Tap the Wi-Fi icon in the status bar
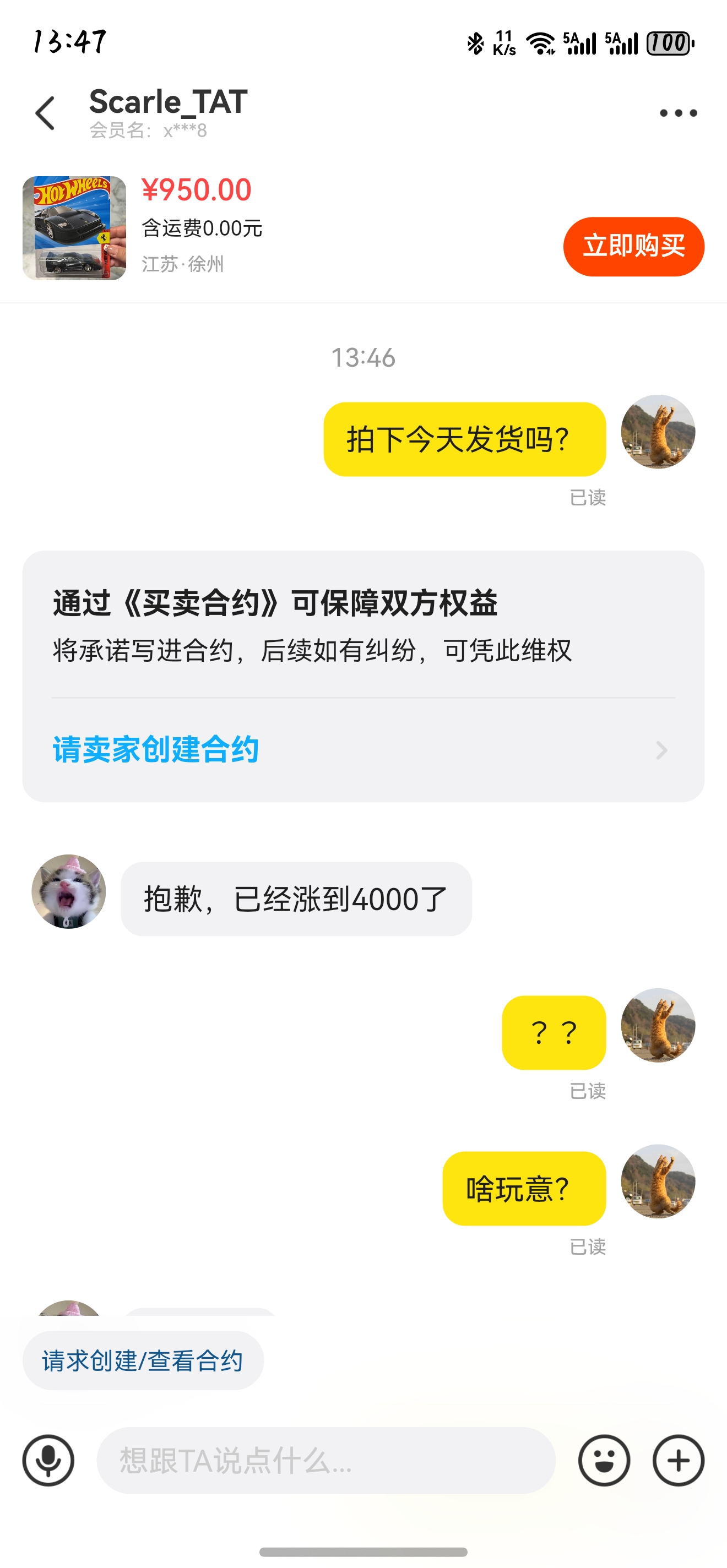The image size is (727, 1568). (542, 43)
